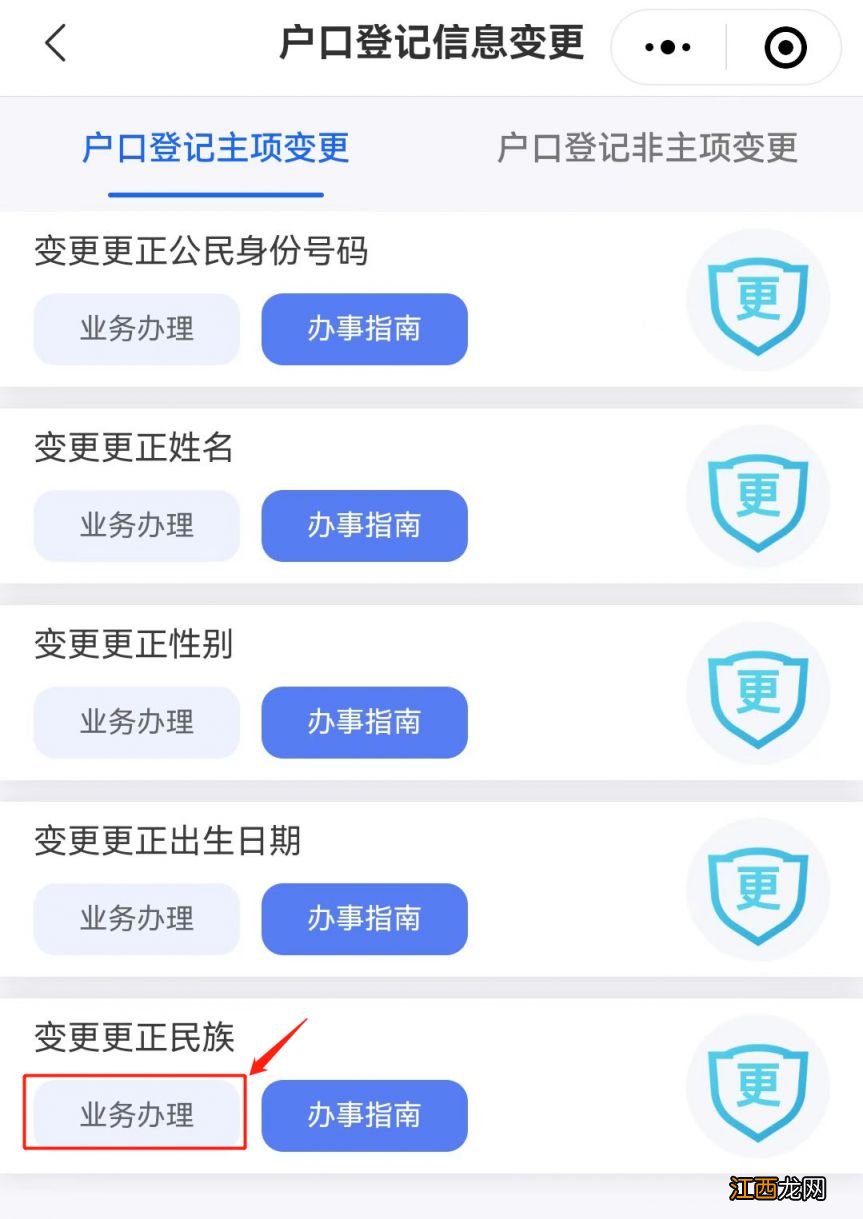Open 办事指南 for 变更更正出生日期
Viewport: 863px width, 1219px height.
[364, 920]
